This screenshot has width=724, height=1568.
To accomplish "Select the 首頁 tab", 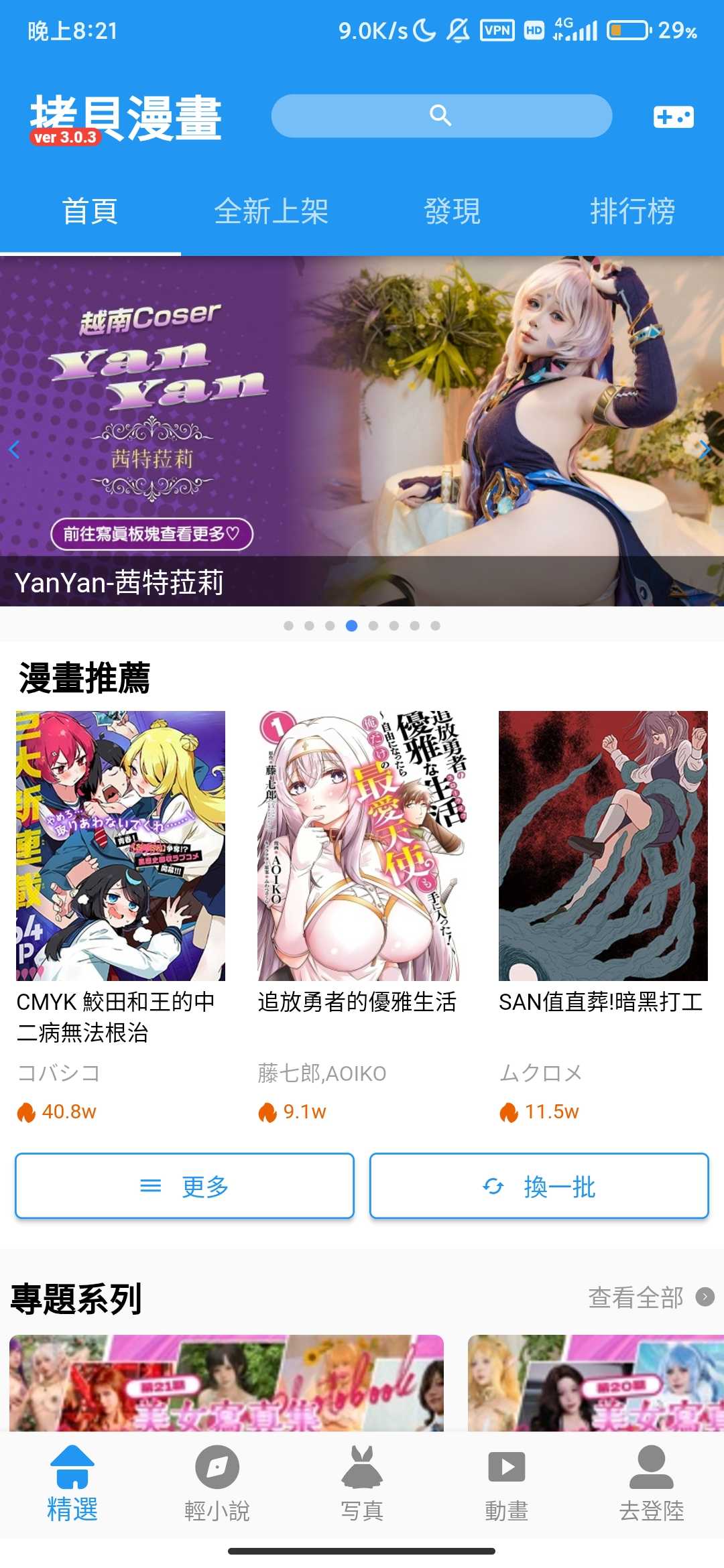I will click(90, 212).
